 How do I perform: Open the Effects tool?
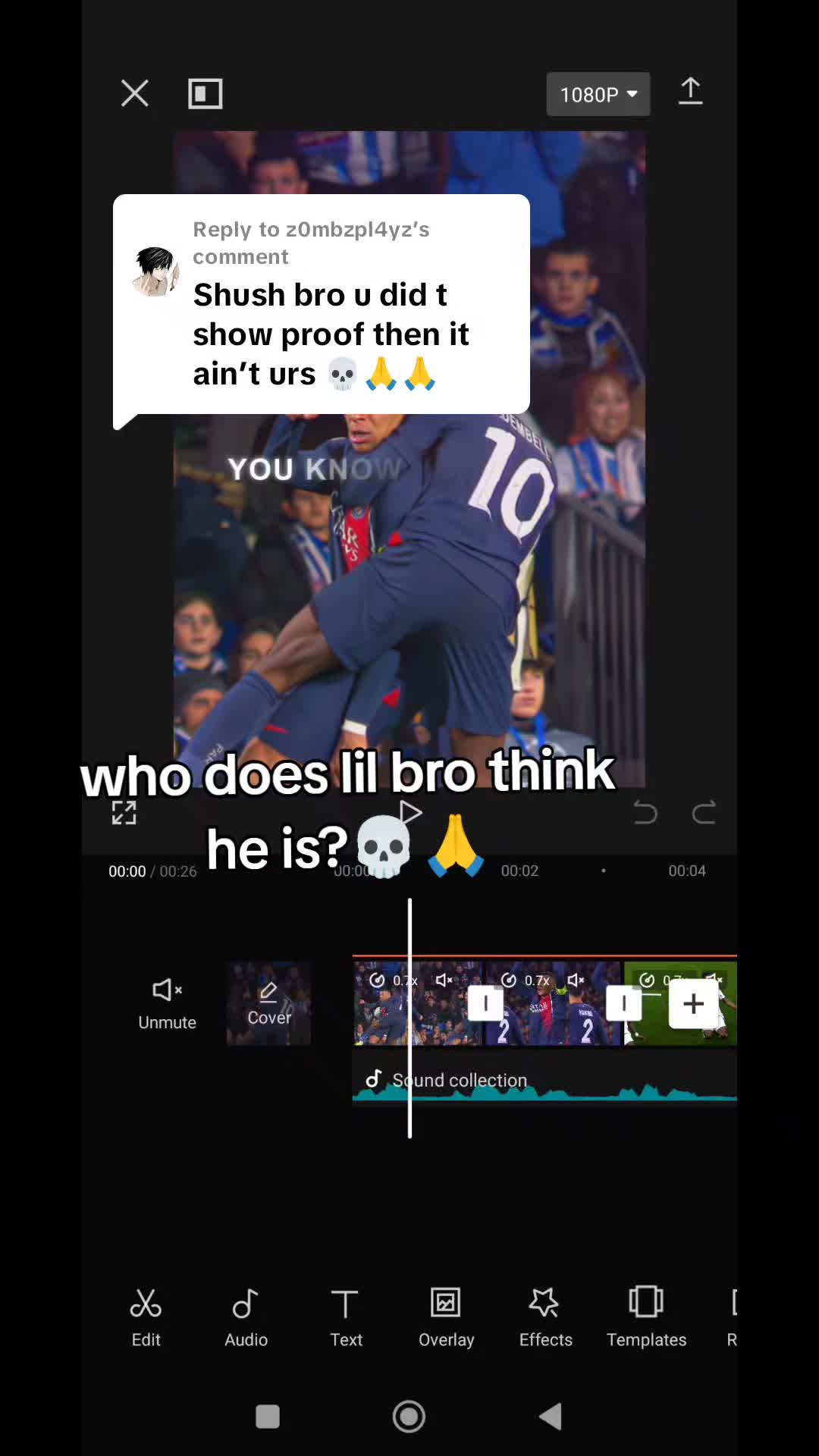pos(545,1318)
